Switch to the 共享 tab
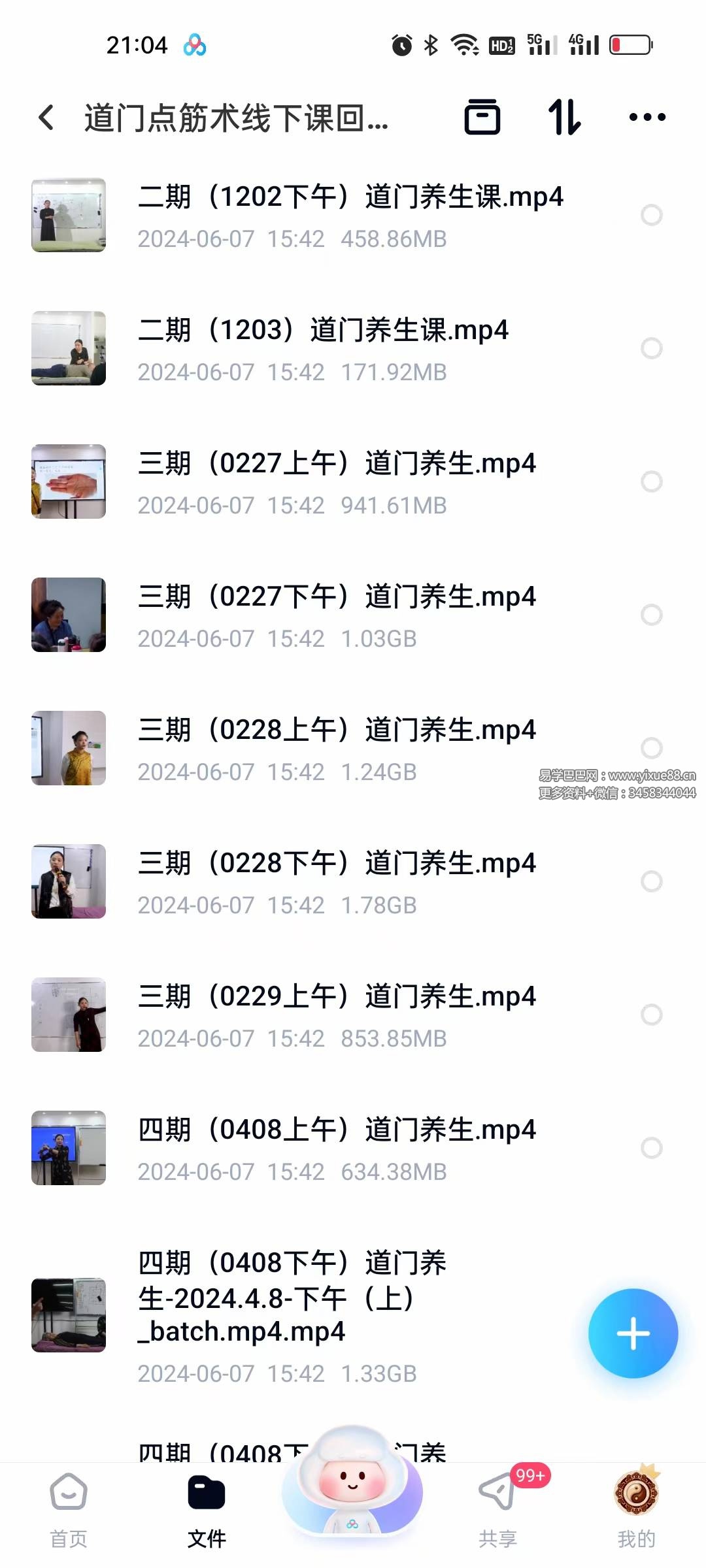Image resolution: width=706 pixels, height=1568 pixels. (x=498, y=1509)
